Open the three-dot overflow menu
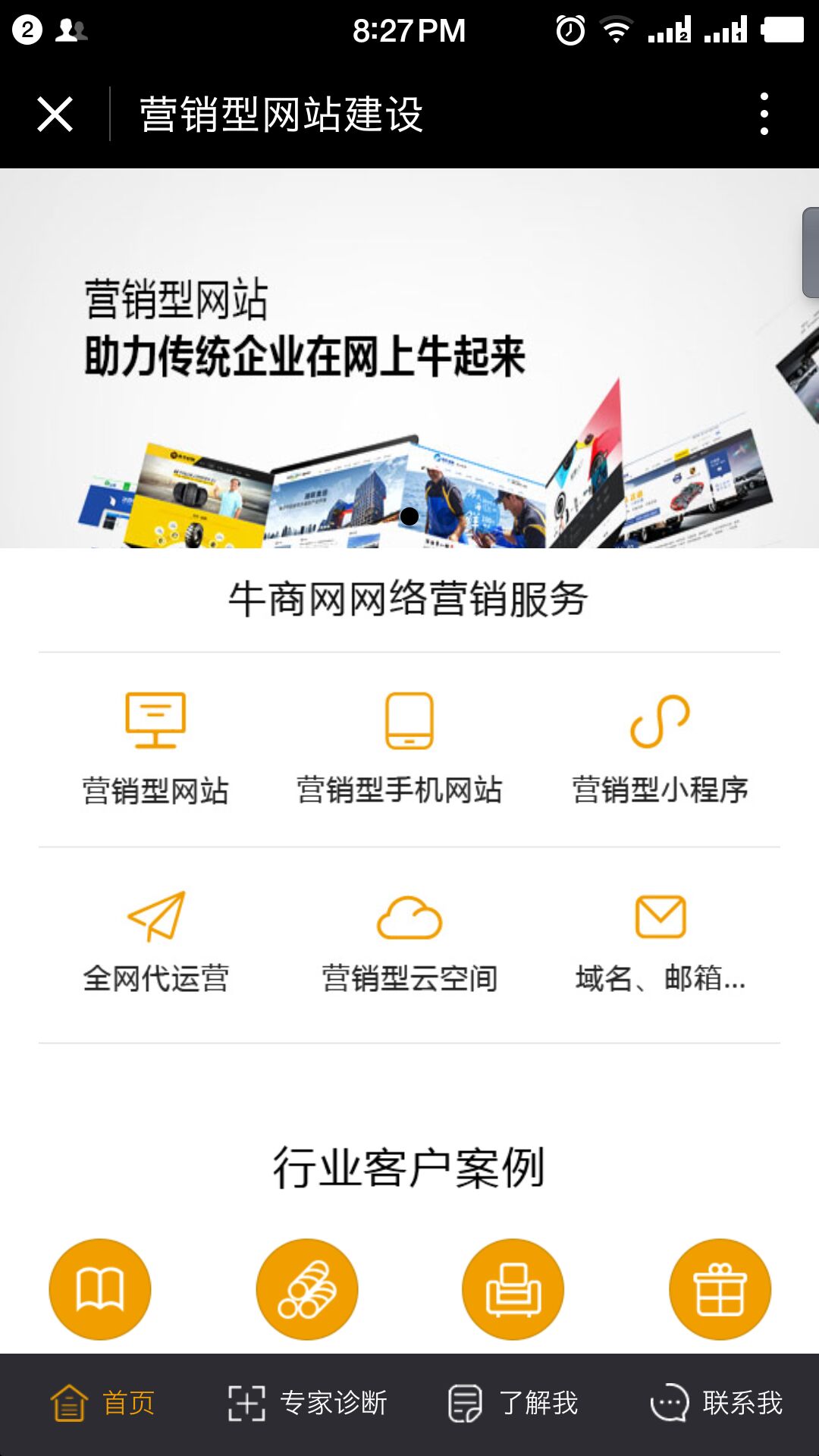The width and height of the screenshot is (819, 1456). click(x=764, y=115)
